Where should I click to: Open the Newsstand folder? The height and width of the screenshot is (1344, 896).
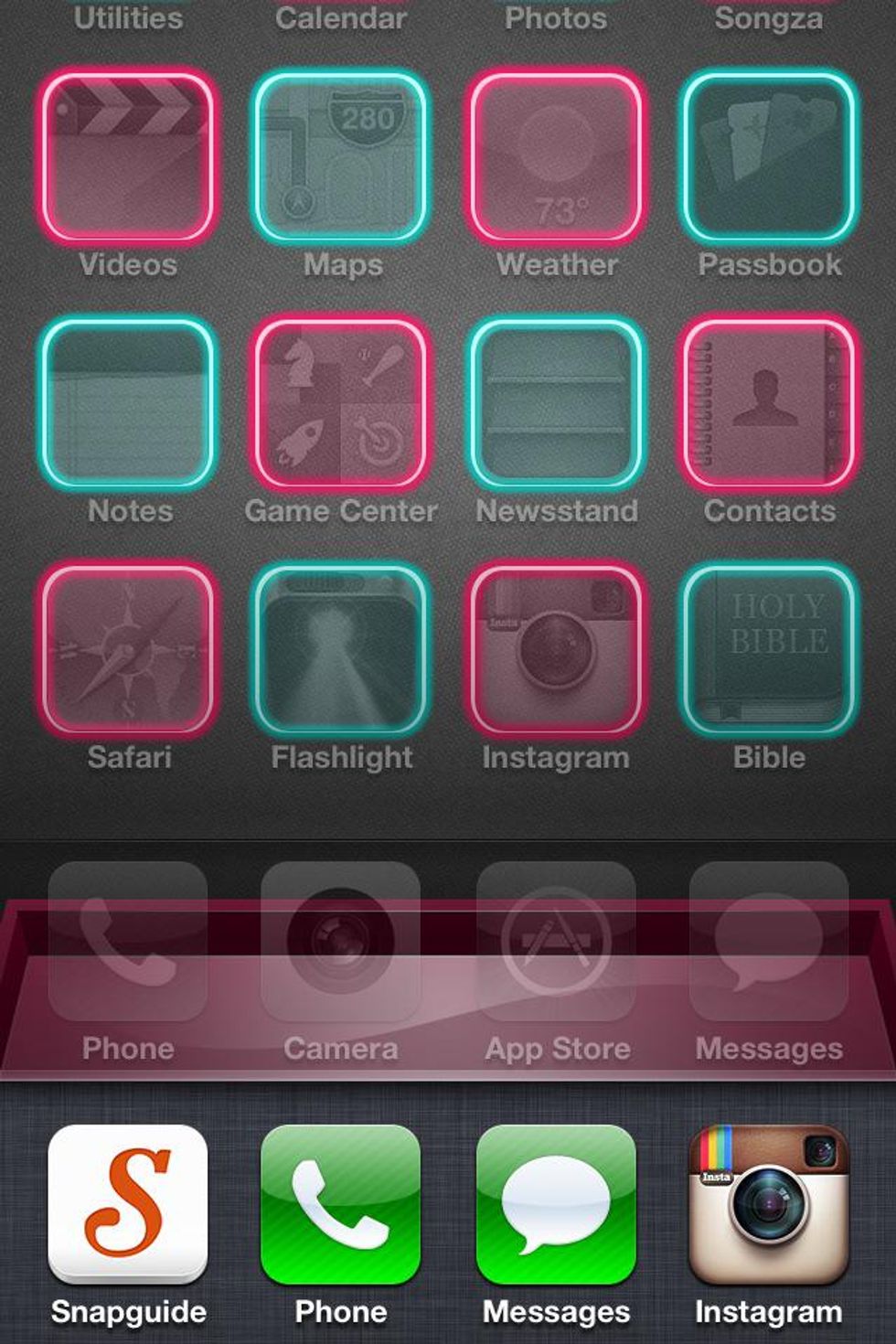pyautogui.click(x=556, y=403)
